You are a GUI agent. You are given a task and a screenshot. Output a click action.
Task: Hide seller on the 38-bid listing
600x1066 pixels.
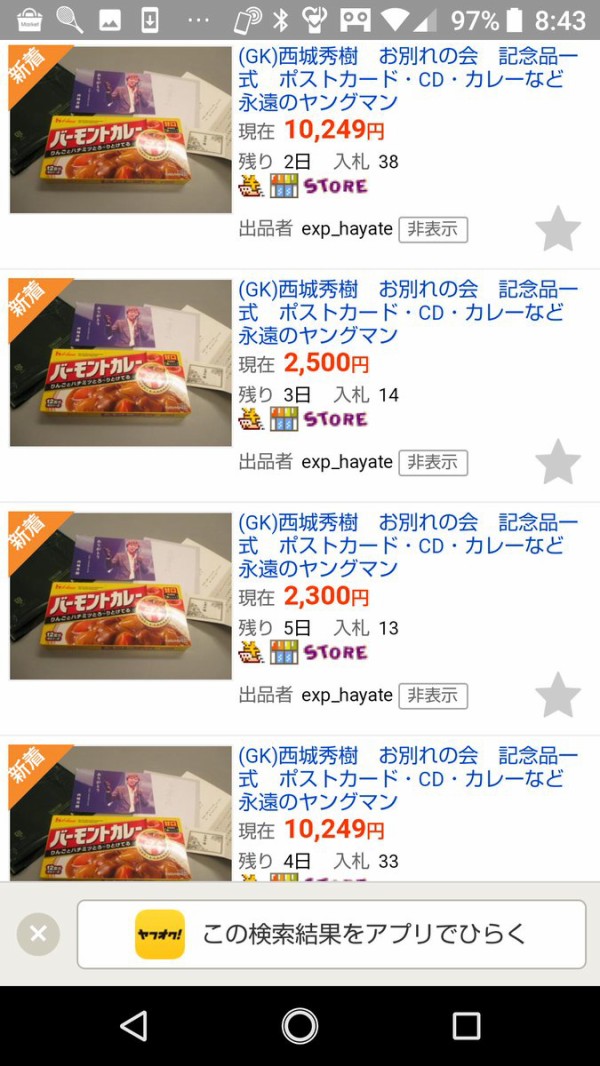(x=432, y=229)
